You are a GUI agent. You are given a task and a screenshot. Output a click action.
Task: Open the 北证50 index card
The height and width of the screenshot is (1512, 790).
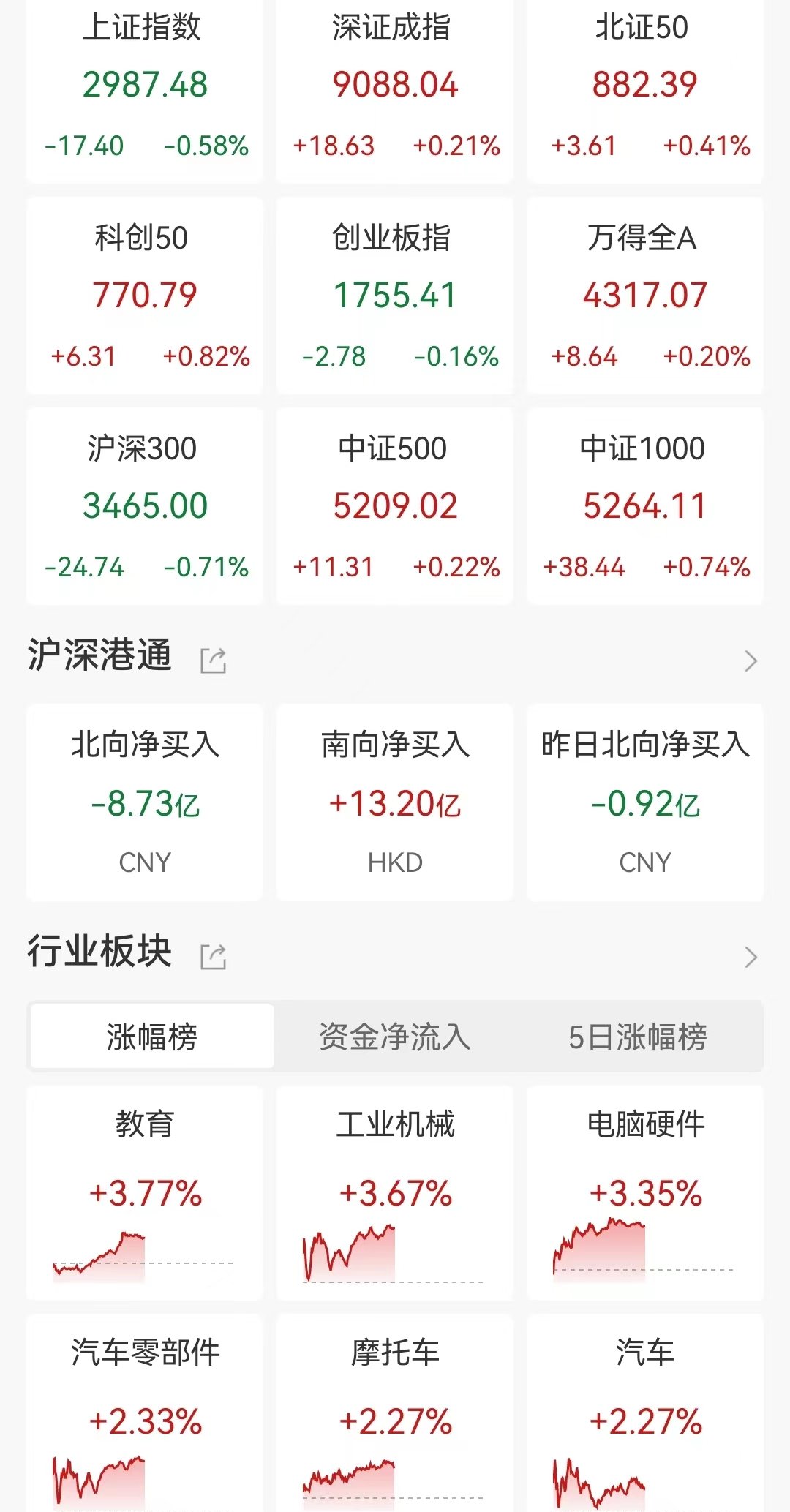645,88
